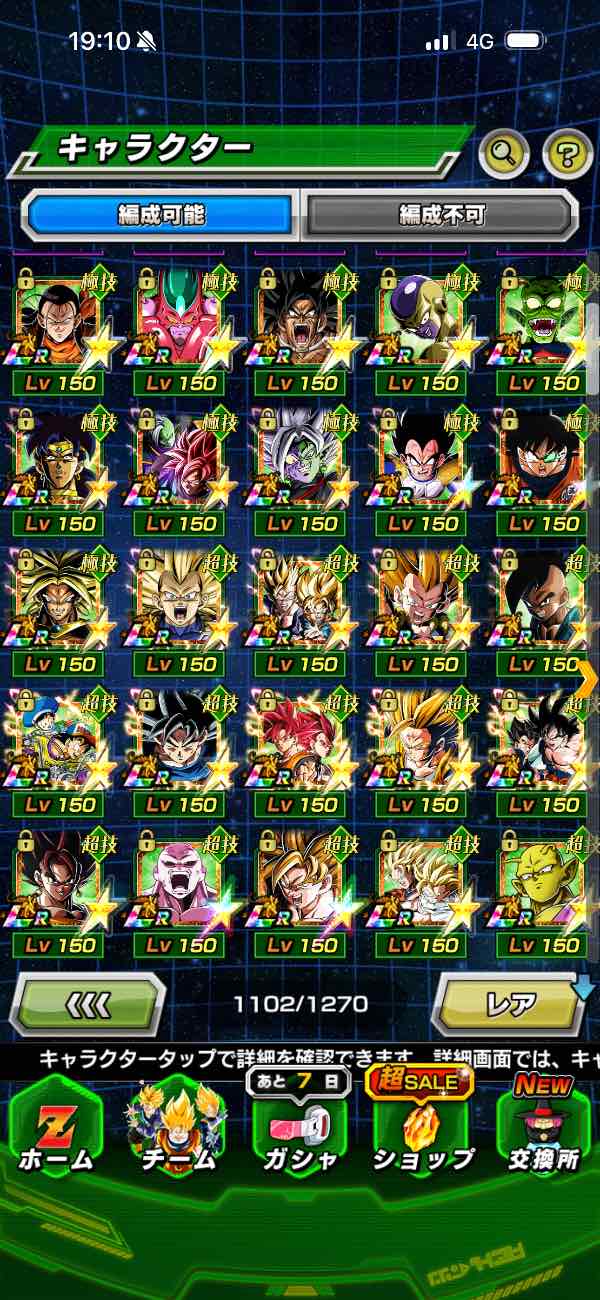Tap the orange next-page arrow on the right edge
Screen dimensions: 600x1300
586,679
